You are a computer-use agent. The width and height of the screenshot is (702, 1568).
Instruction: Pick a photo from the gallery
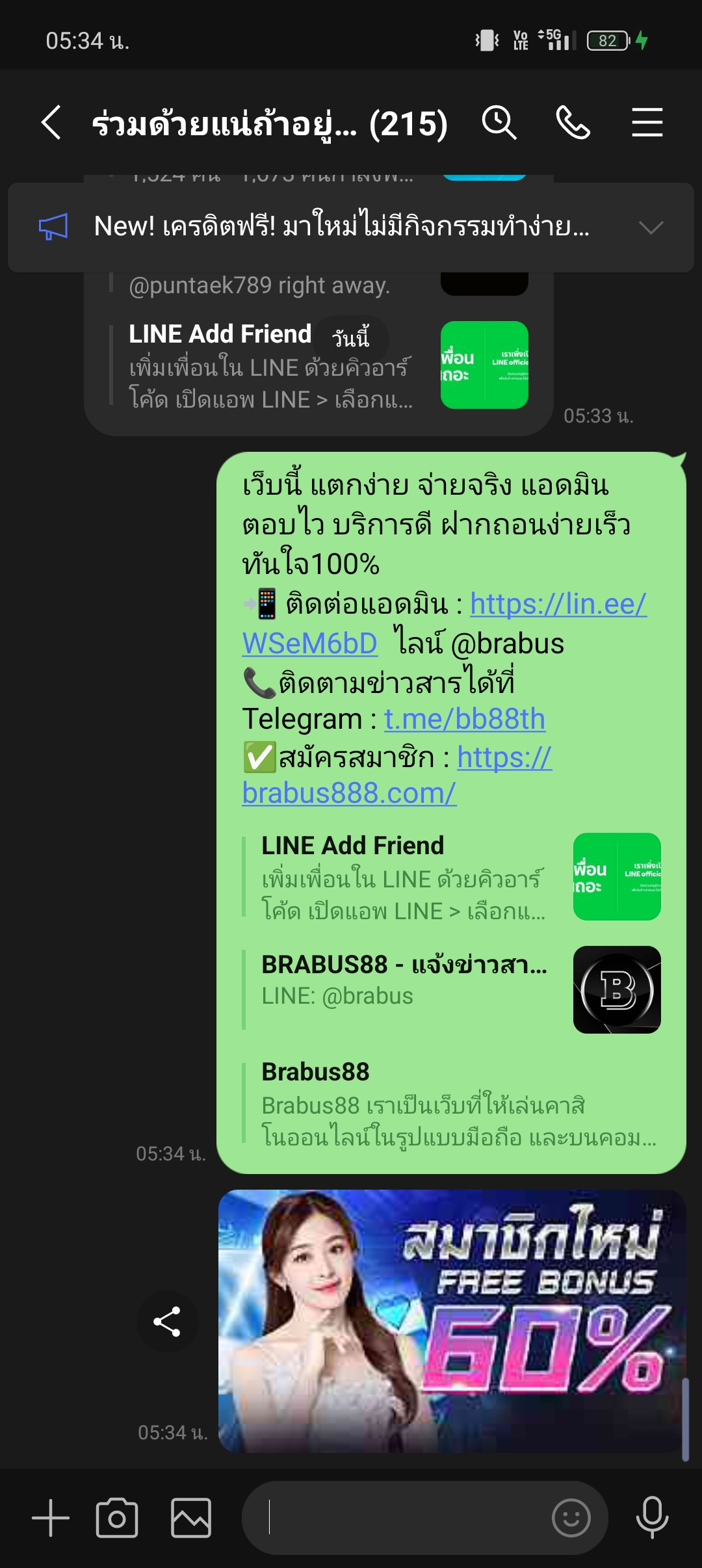pyautogui.click(x=191, y=1518)
